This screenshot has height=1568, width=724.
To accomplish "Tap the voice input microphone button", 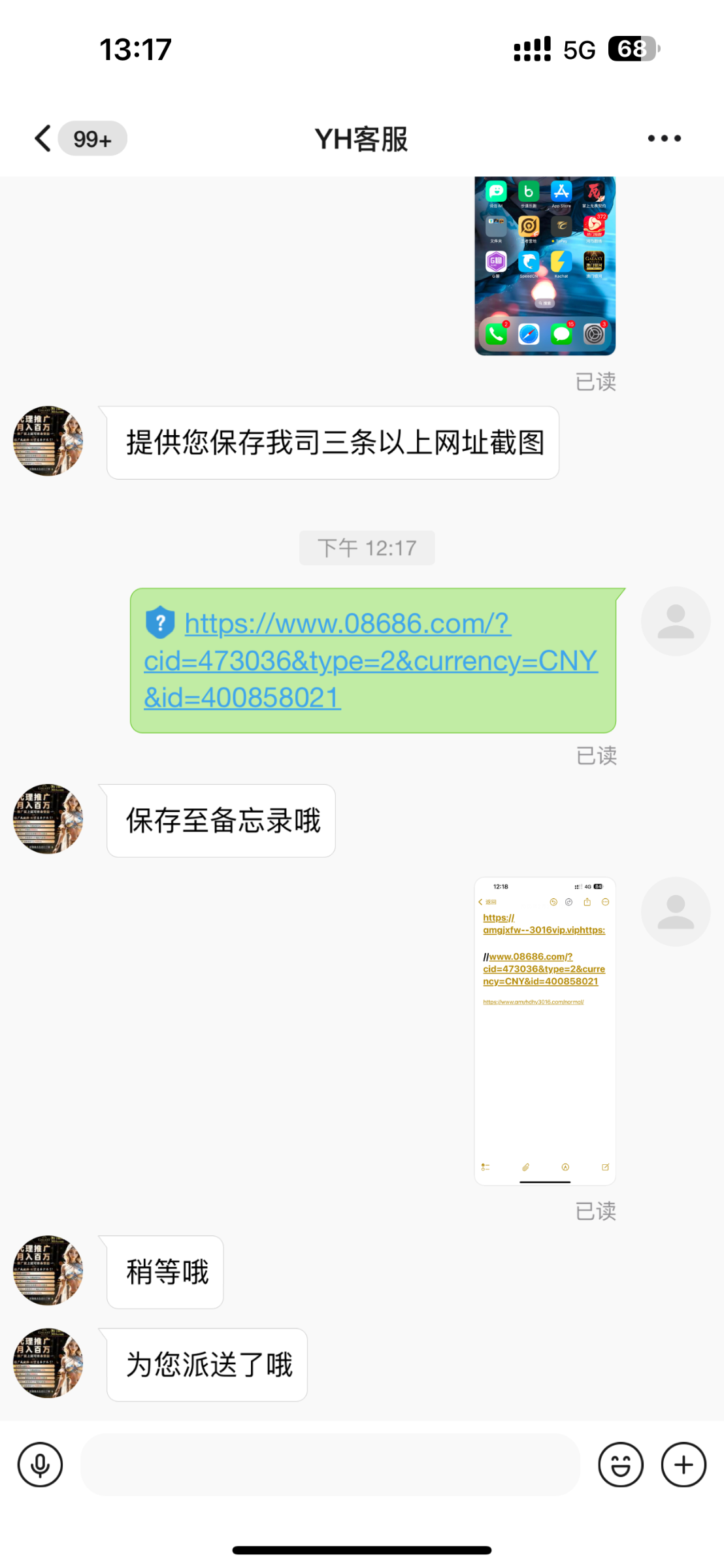I will 41,1465.
